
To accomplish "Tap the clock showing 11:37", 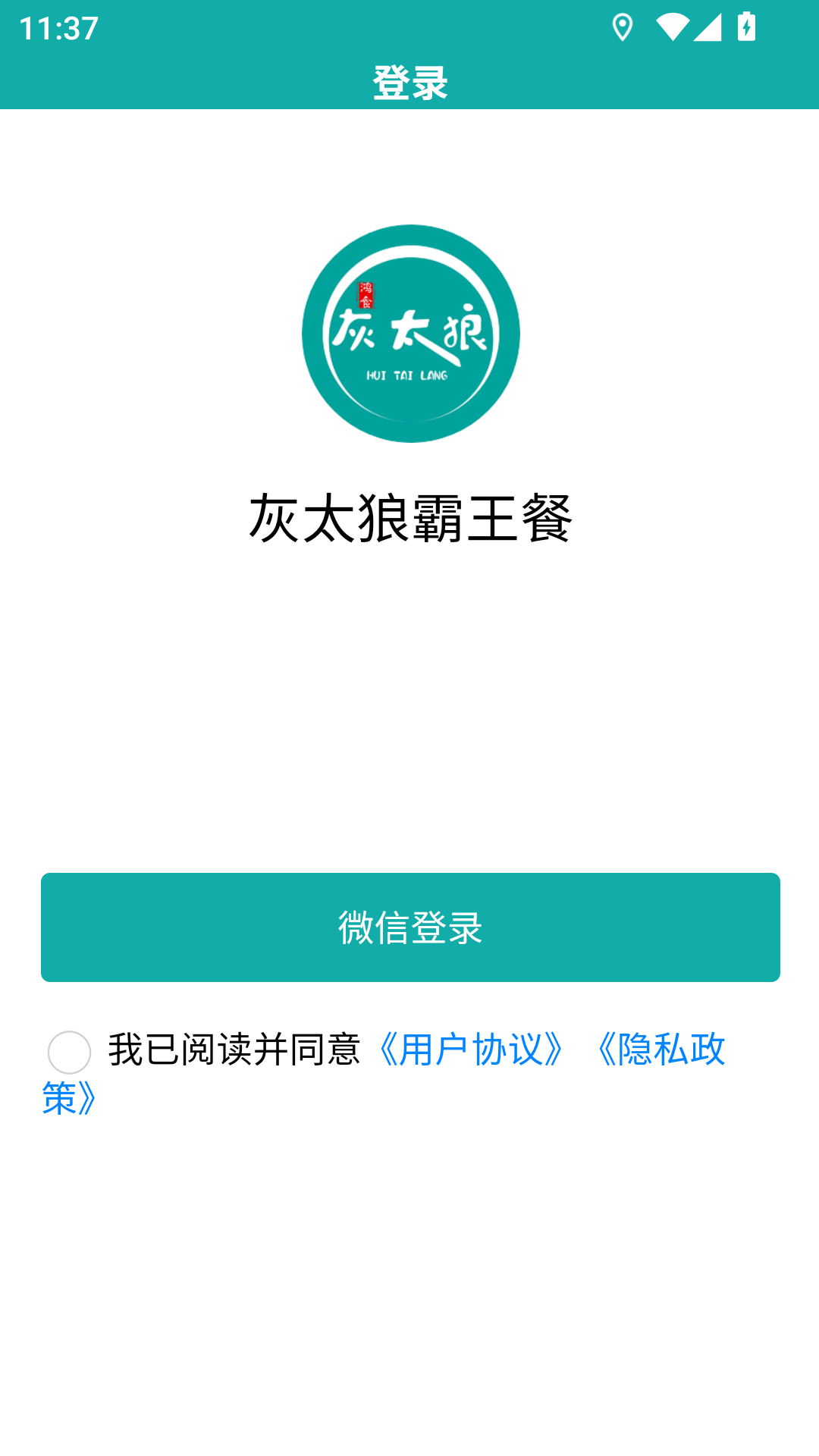I will coord(57,29).
